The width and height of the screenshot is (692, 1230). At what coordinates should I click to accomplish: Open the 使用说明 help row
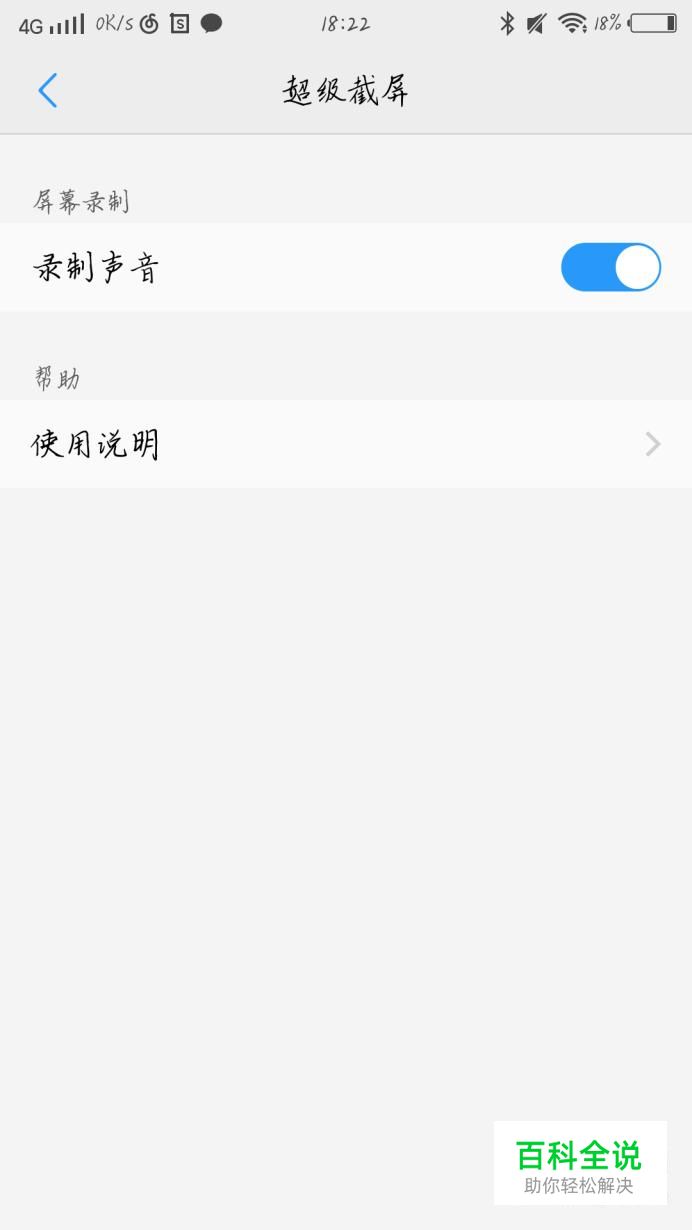pyautogui.click(x=346, y=444)
